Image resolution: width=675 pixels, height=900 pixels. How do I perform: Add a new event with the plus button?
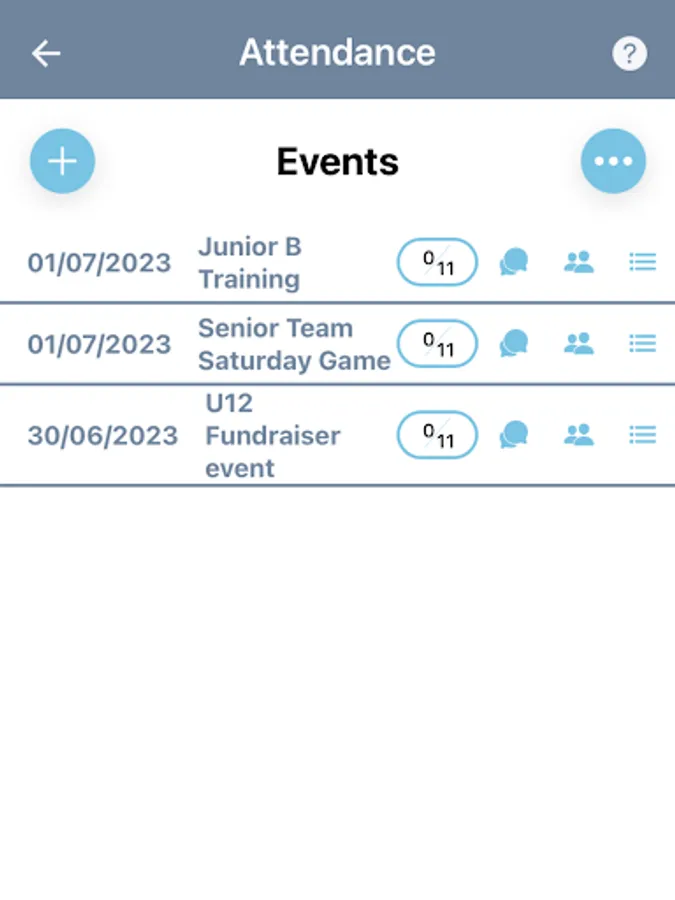coord(62,161)
